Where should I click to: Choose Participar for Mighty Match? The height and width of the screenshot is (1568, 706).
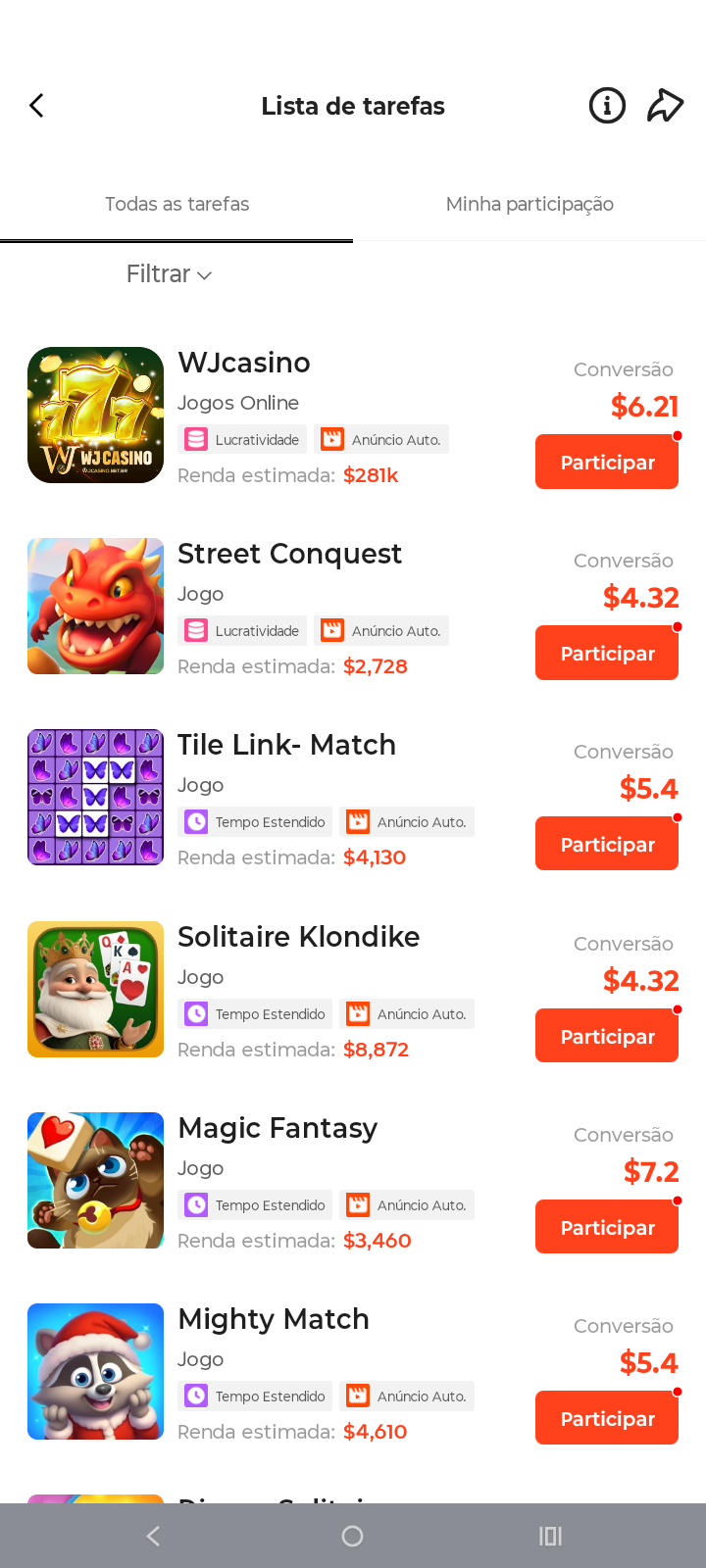607,1419
